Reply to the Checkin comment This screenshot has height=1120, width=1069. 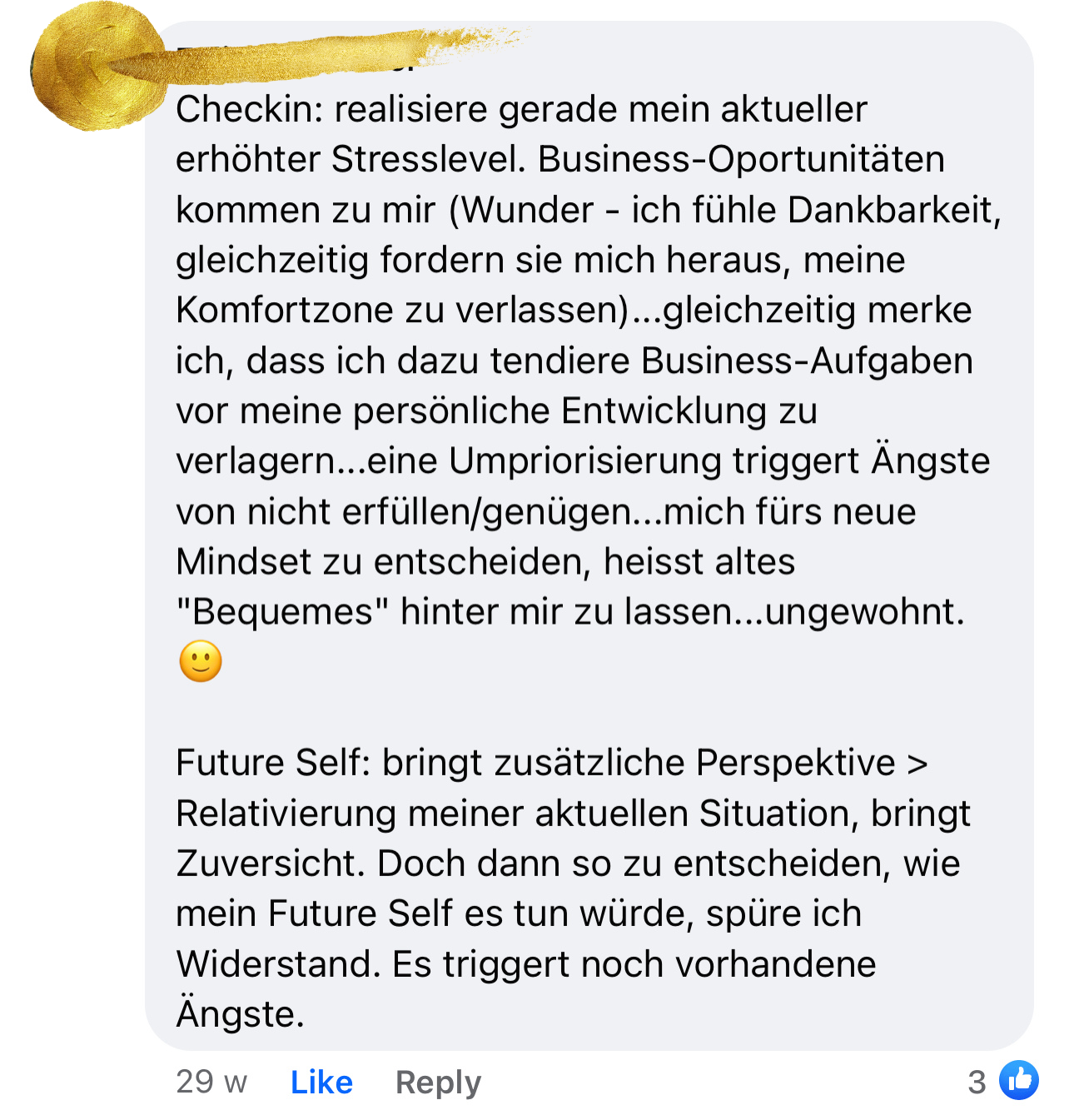[x=438, y=1082]
